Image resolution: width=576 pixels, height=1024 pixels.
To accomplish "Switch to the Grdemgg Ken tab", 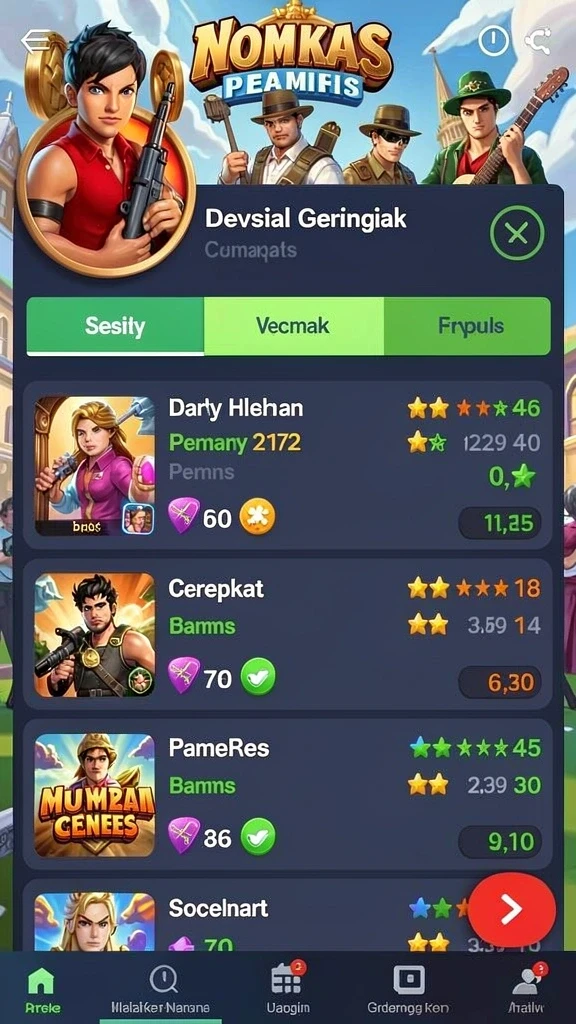I will pyautogui.click(x=408, y=988).
